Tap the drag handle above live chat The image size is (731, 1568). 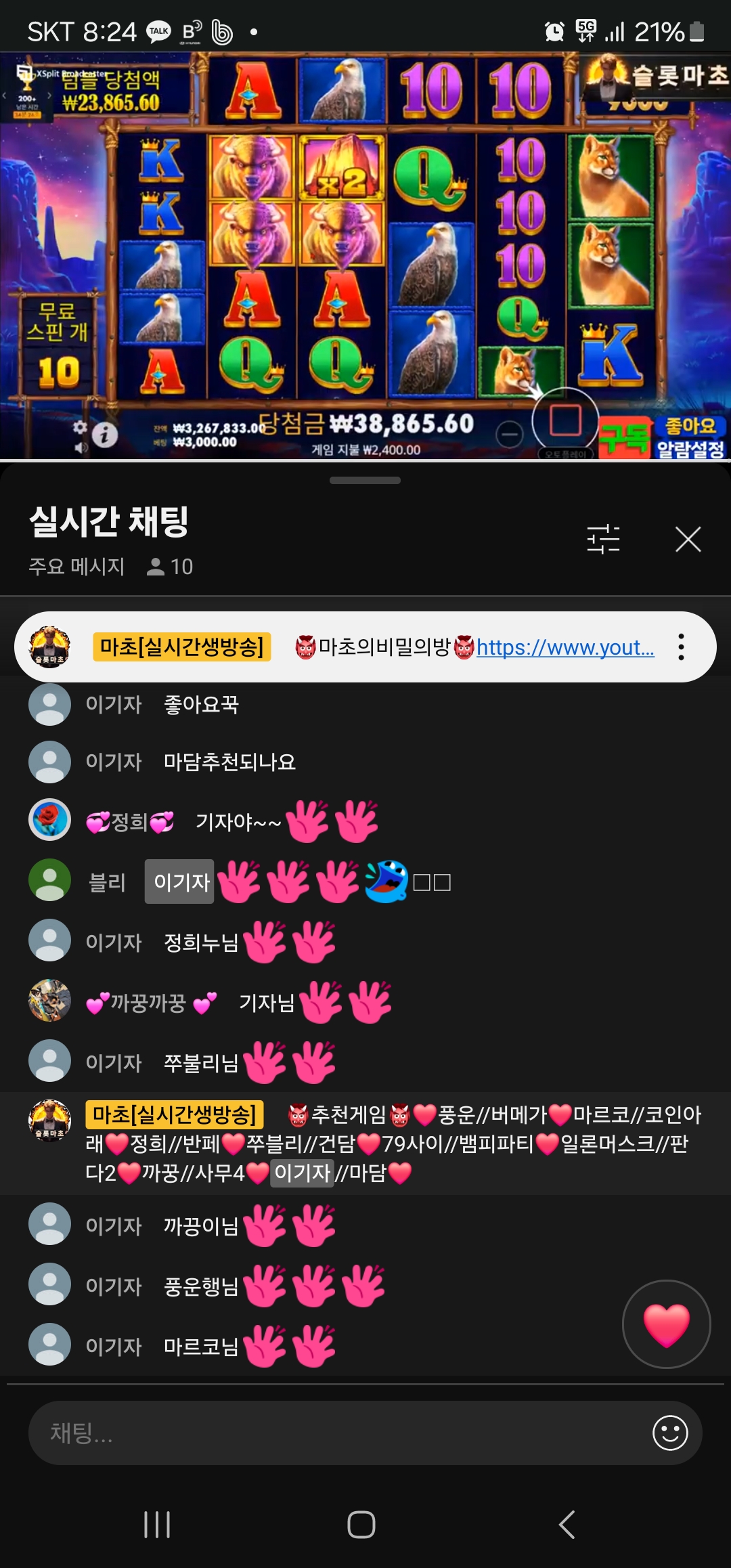pyautogui.click(x=365, y=480)
